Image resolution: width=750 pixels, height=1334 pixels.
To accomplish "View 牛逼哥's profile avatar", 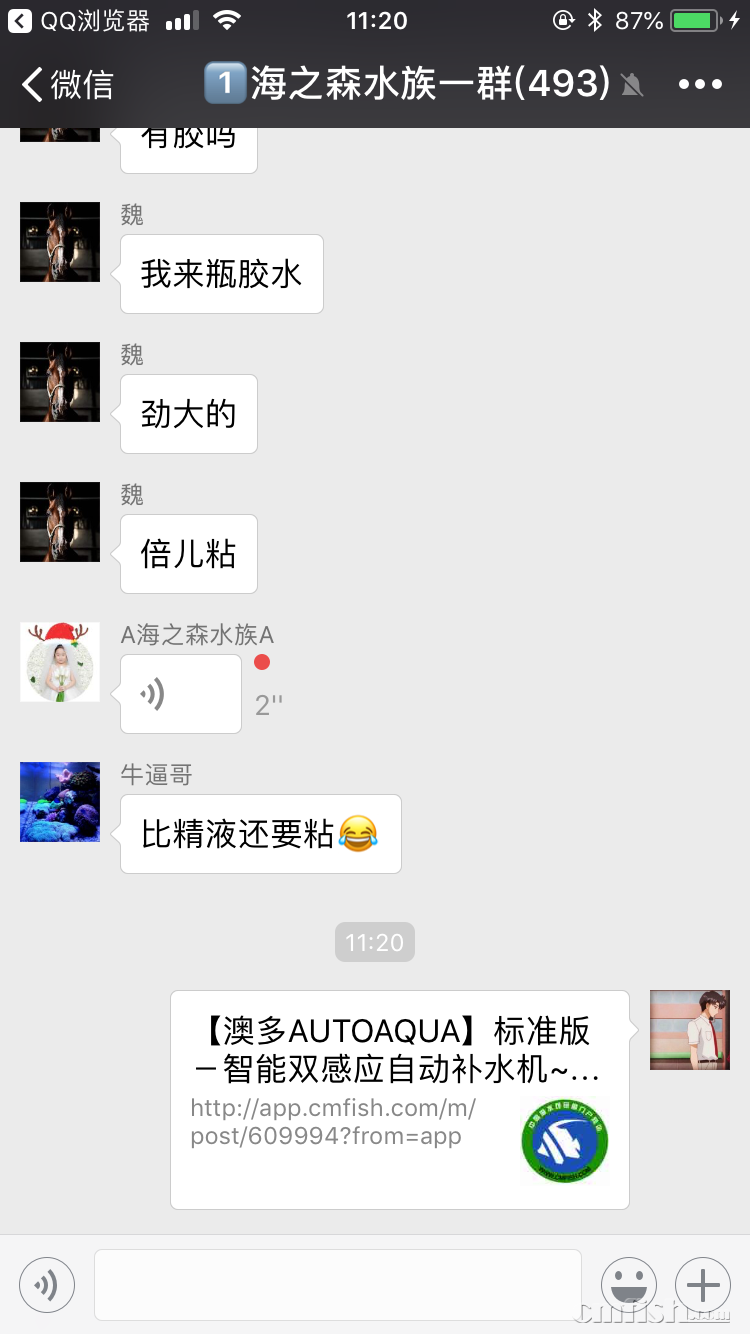I will coord(60,802).
